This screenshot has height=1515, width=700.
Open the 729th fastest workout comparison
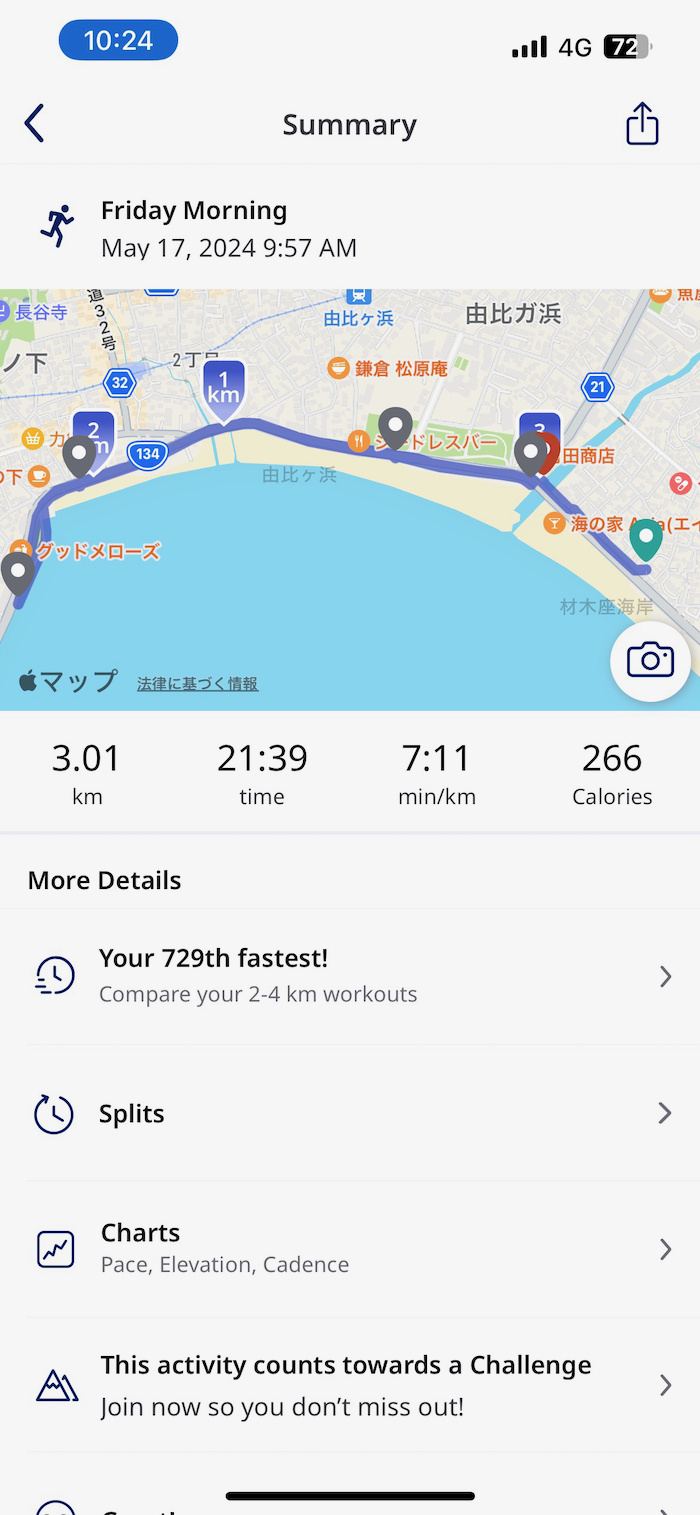[x=350, y=975]
